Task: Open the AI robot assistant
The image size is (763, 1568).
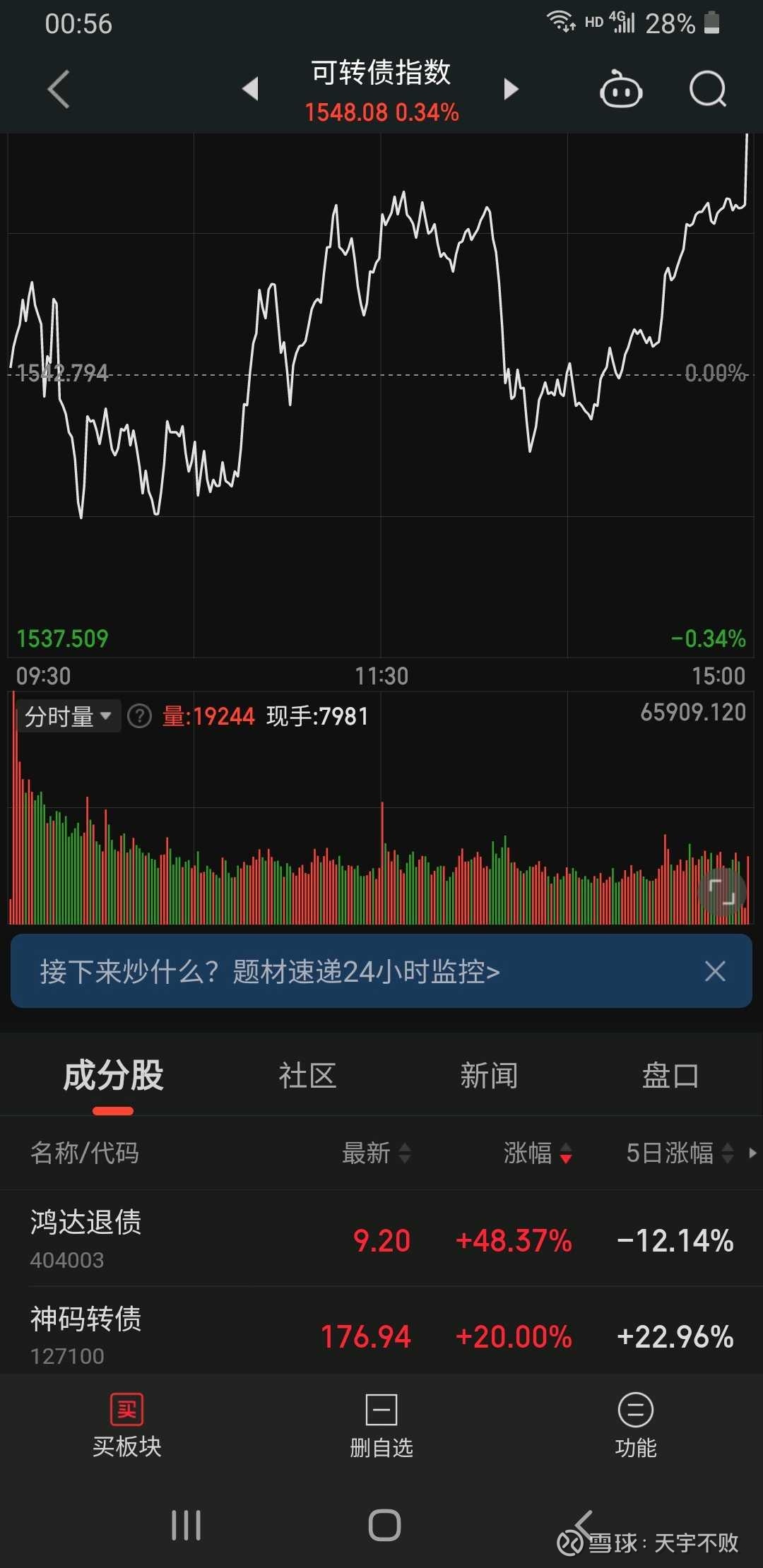Action: click(x=620, y=90)
